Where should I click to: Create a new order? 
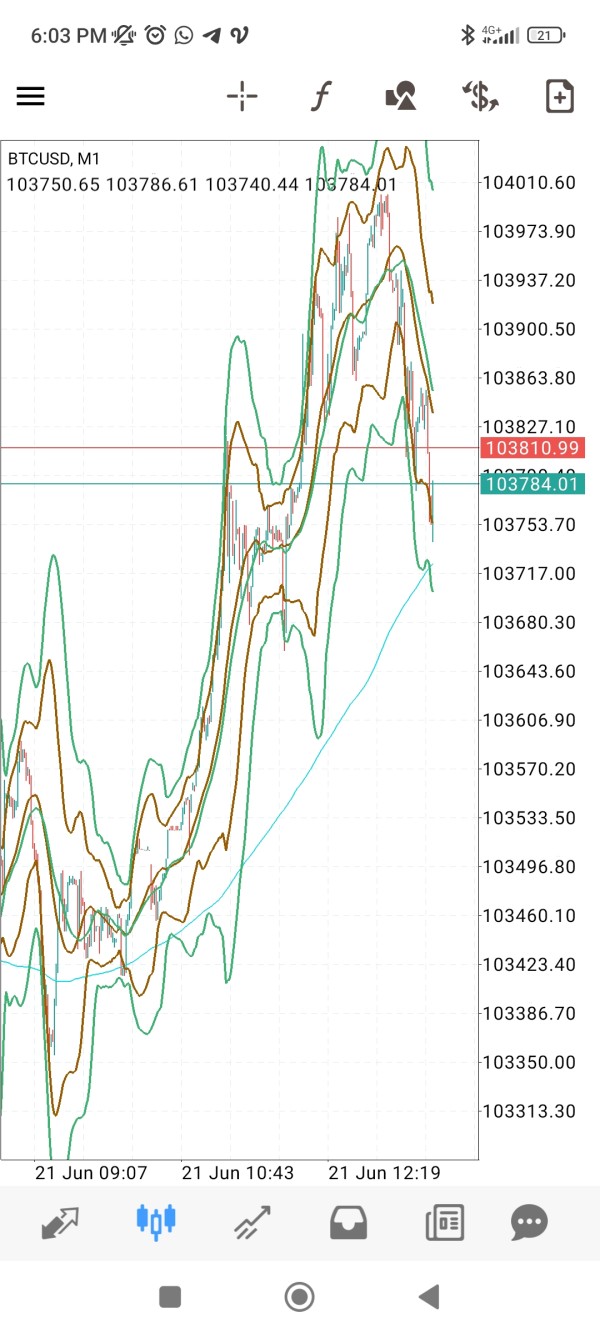(559, 97)
